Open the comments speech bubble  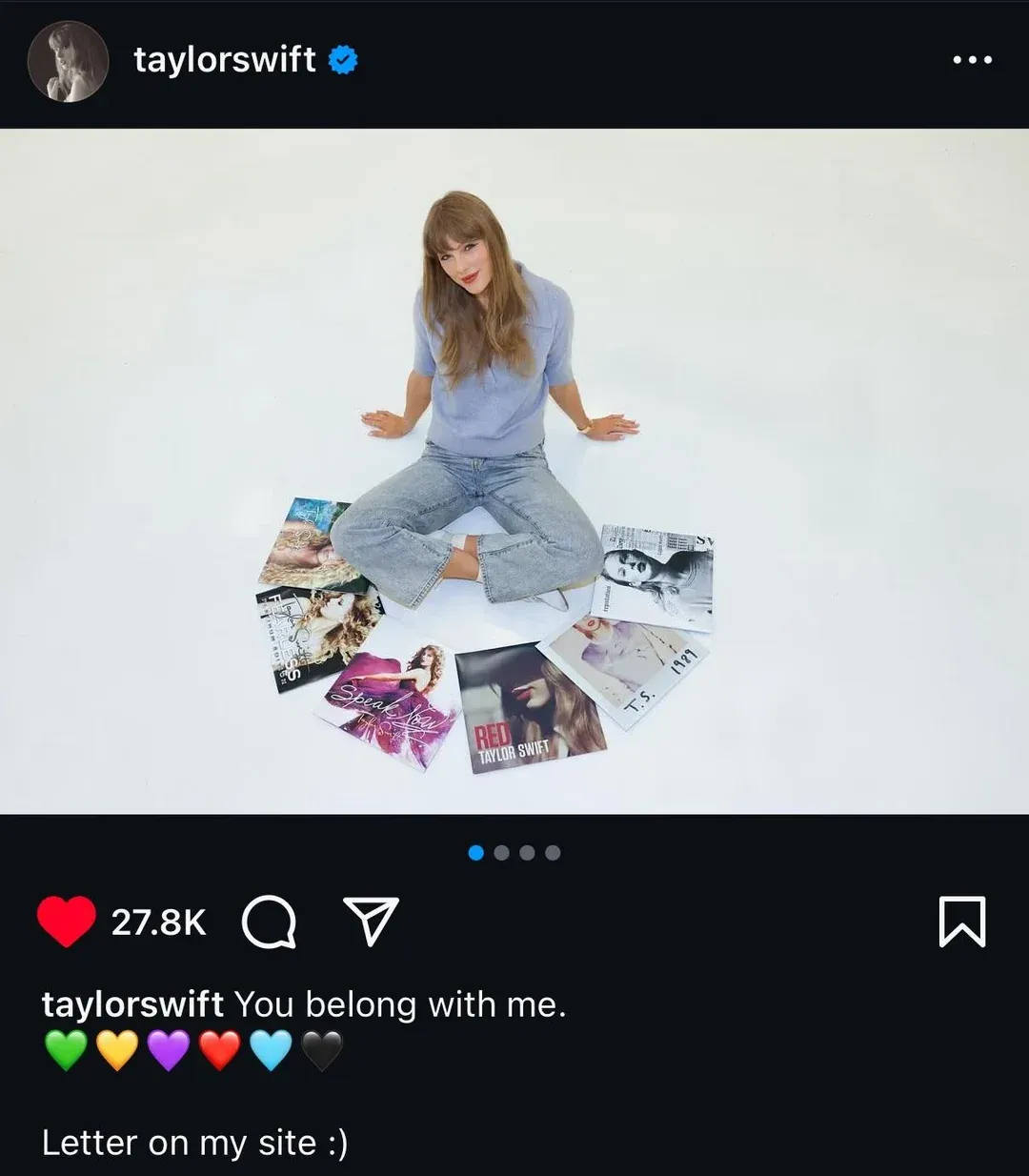pos(269,923)
